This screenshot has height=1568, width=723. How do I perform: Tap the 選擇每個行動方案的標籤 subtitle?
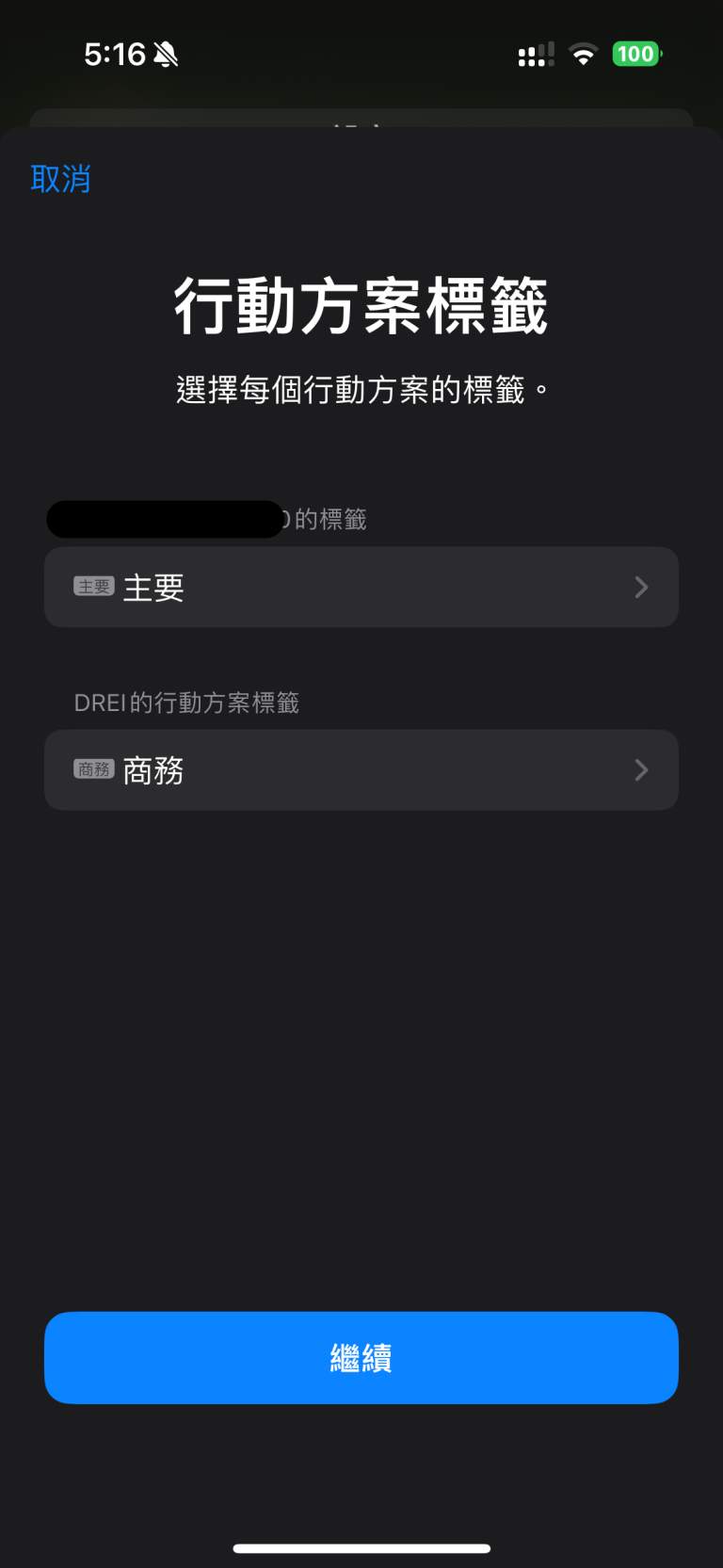coord(361,387)
